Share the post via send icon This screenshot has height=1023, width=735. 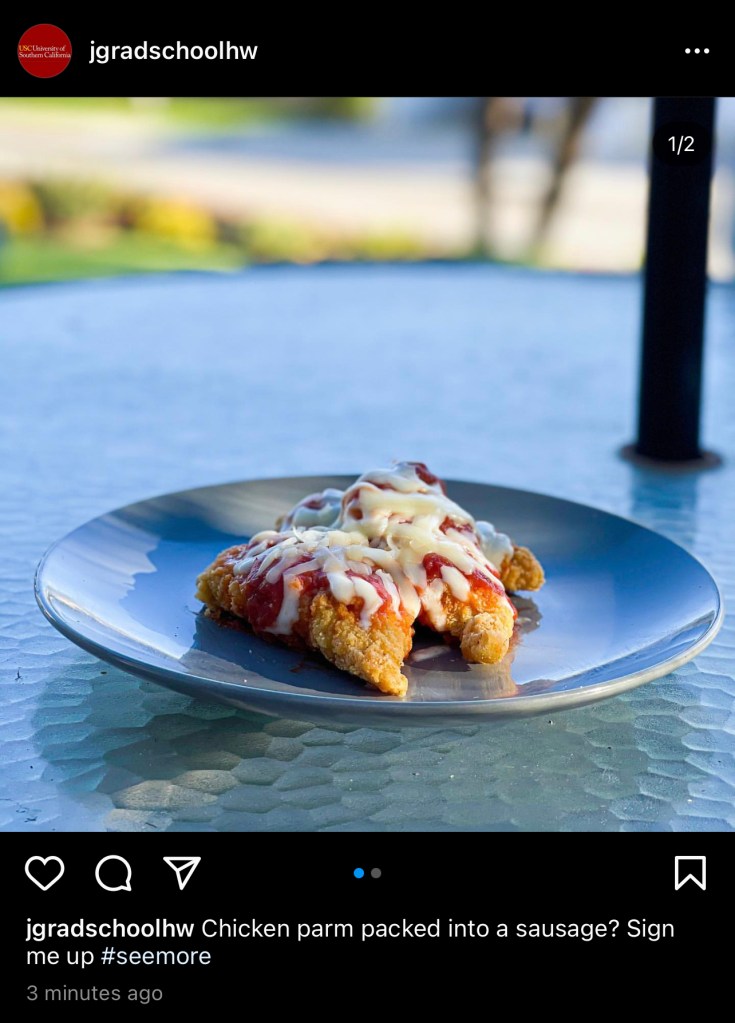[x=182, y=873]
